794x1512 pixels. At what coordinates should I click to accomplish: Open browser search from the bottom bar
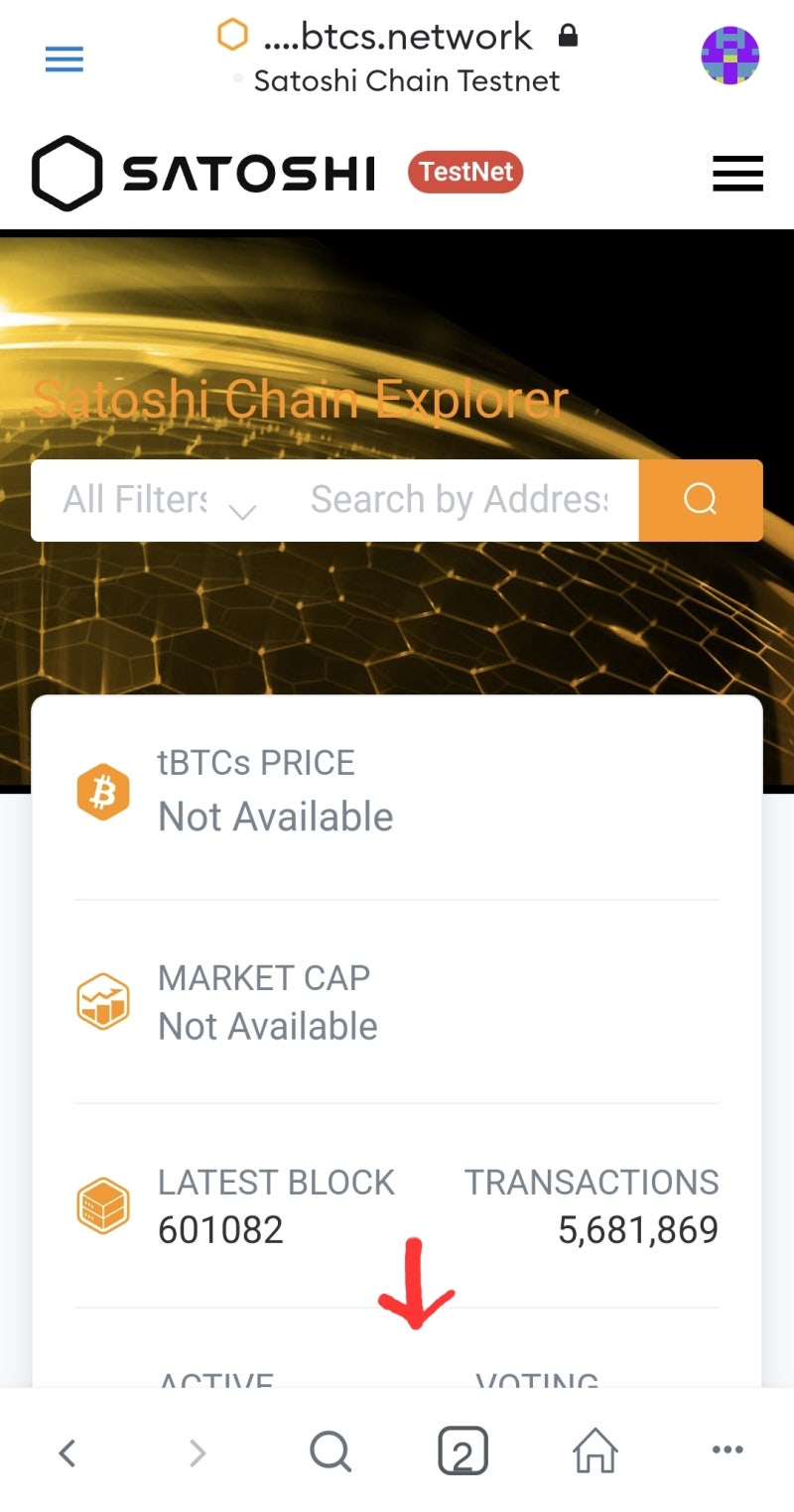click(331, 1453)
